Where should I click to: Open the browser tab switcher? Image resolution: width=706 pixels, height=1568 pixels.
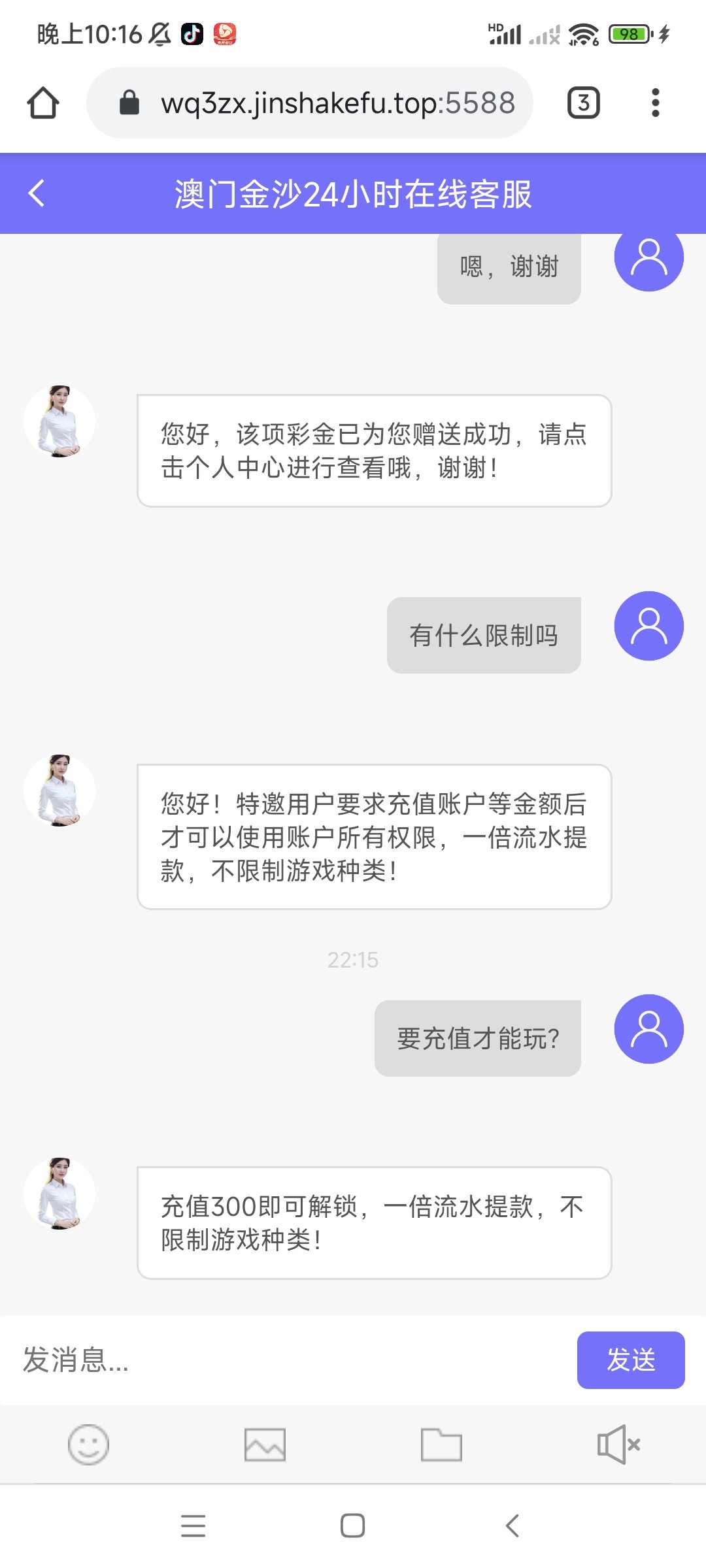click(583, 103)
